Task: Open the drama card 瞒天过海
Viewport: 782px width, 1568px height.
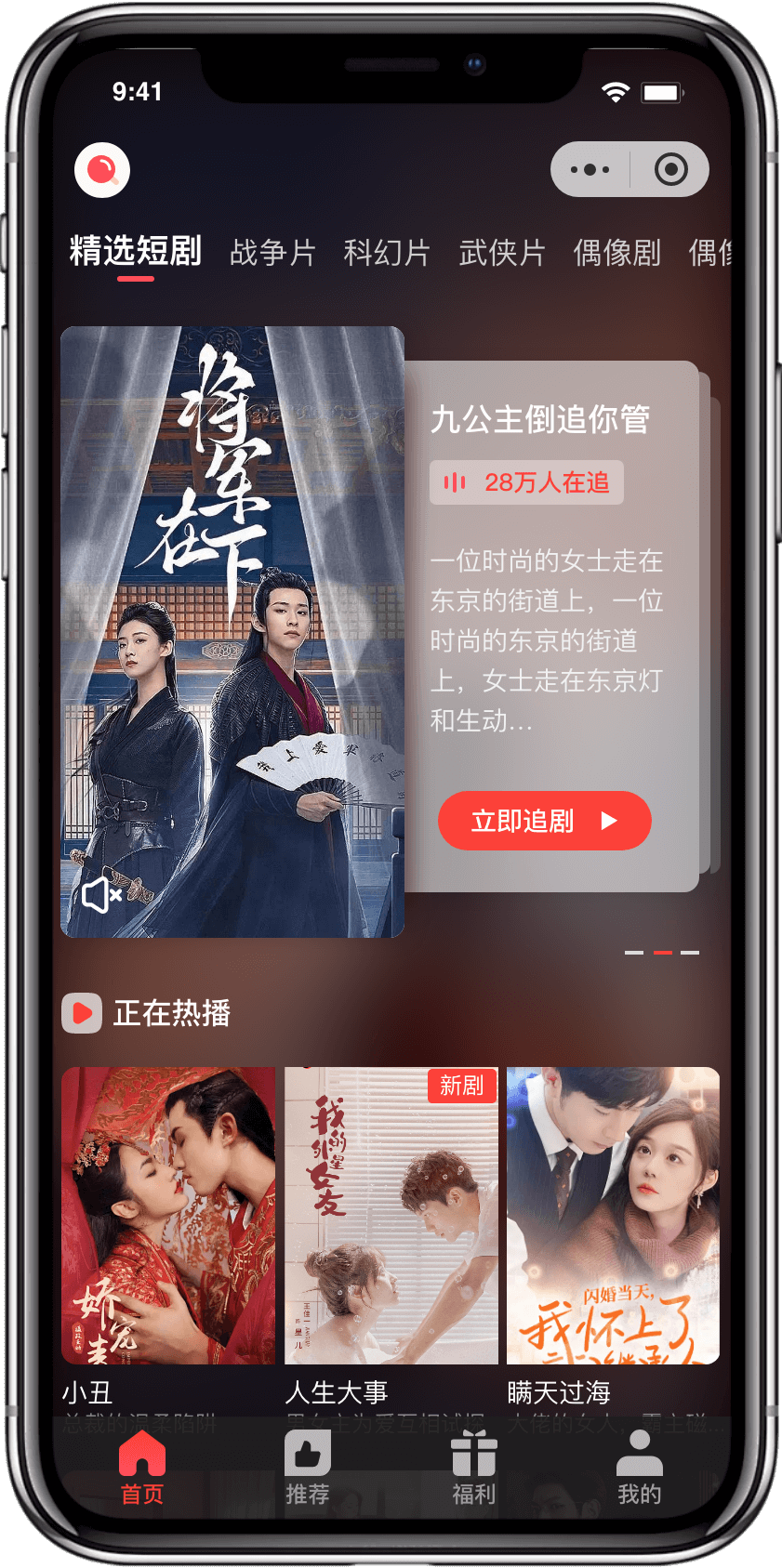Action: (x=613, y=1218)
